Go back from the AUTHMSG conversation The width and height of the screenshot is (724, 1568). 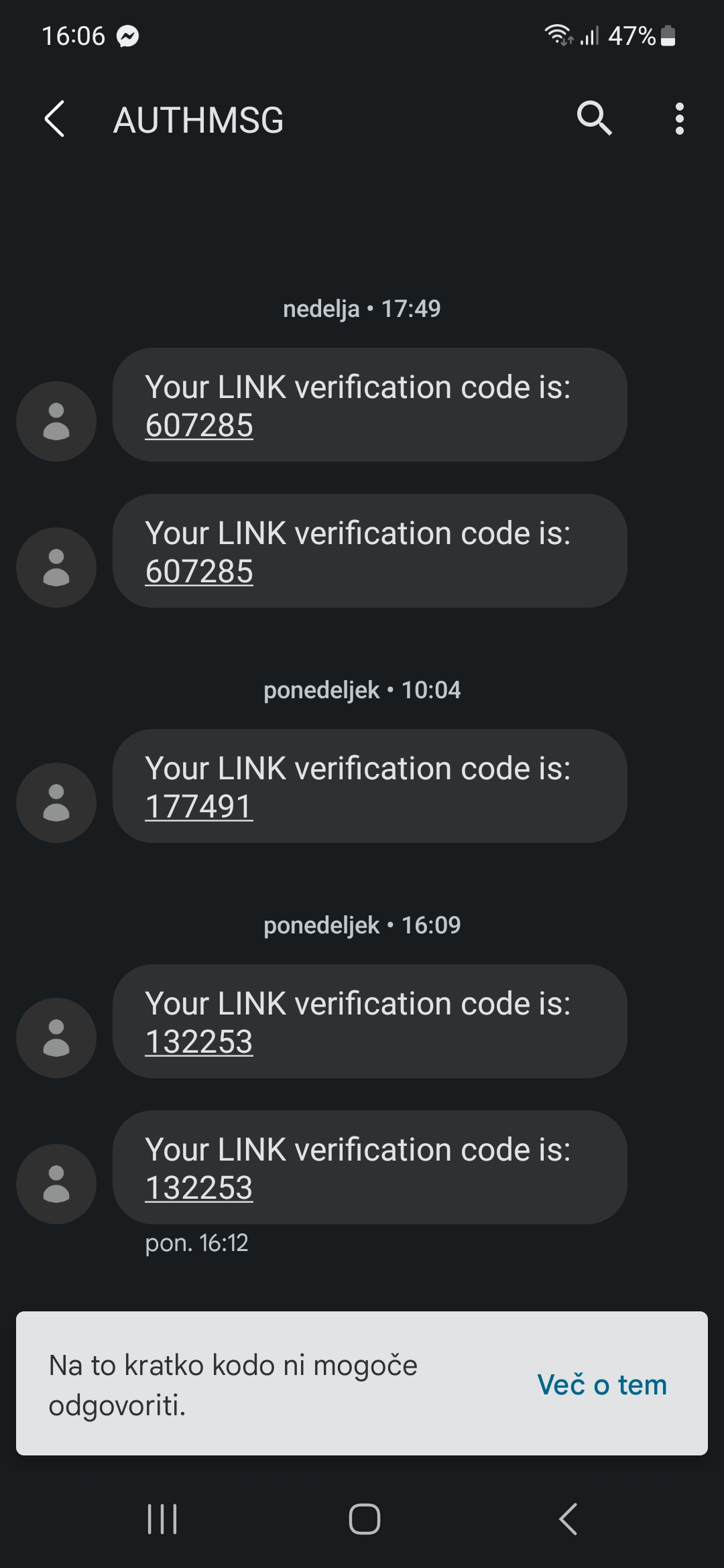pyautogui.click(x=55, y=119)
